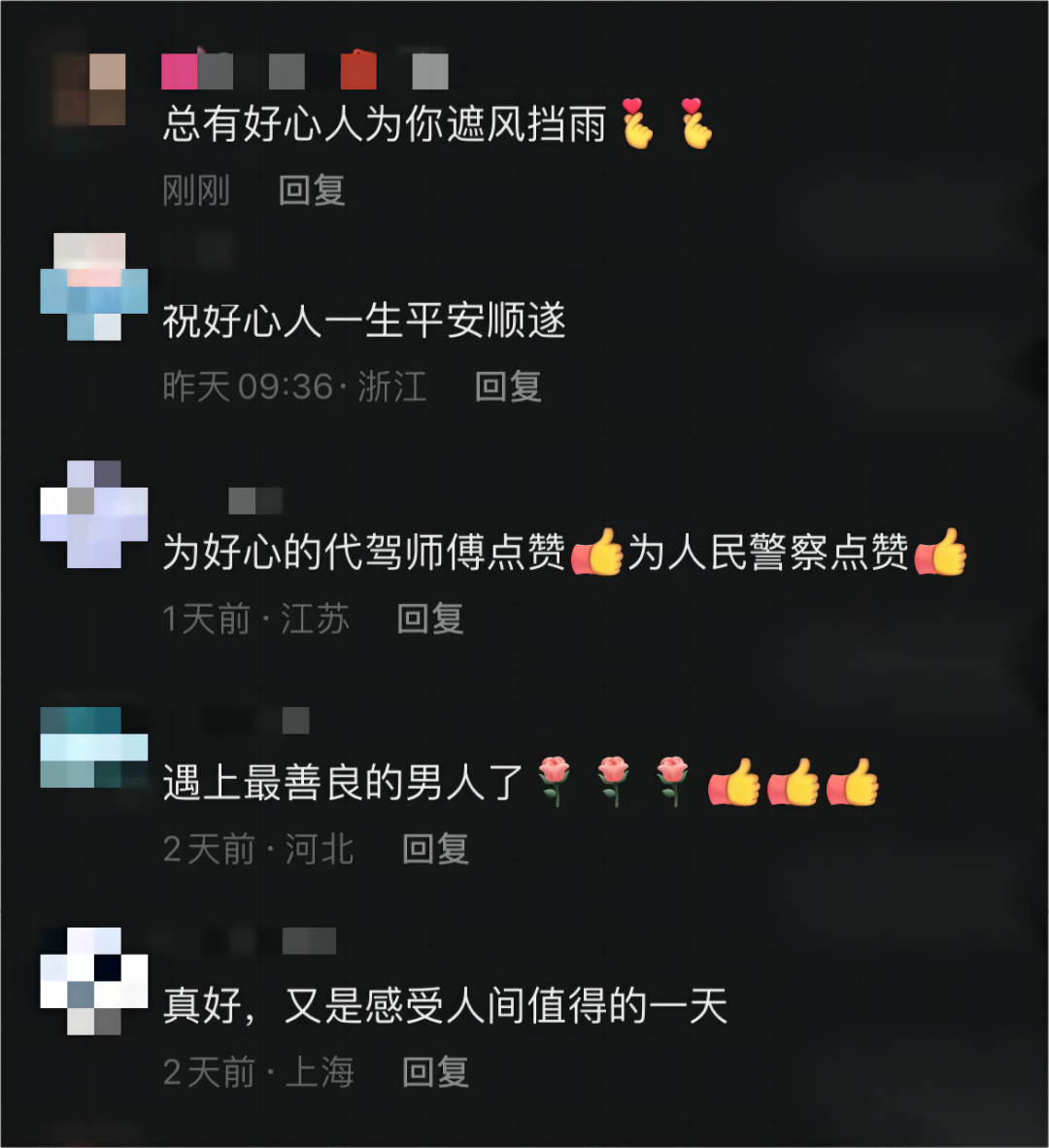Image resolution: width=1049 pixels, height=1148 pixels.
Task: Open the avatar next to 遇上最善良的男人了
Action: (94, 747)
